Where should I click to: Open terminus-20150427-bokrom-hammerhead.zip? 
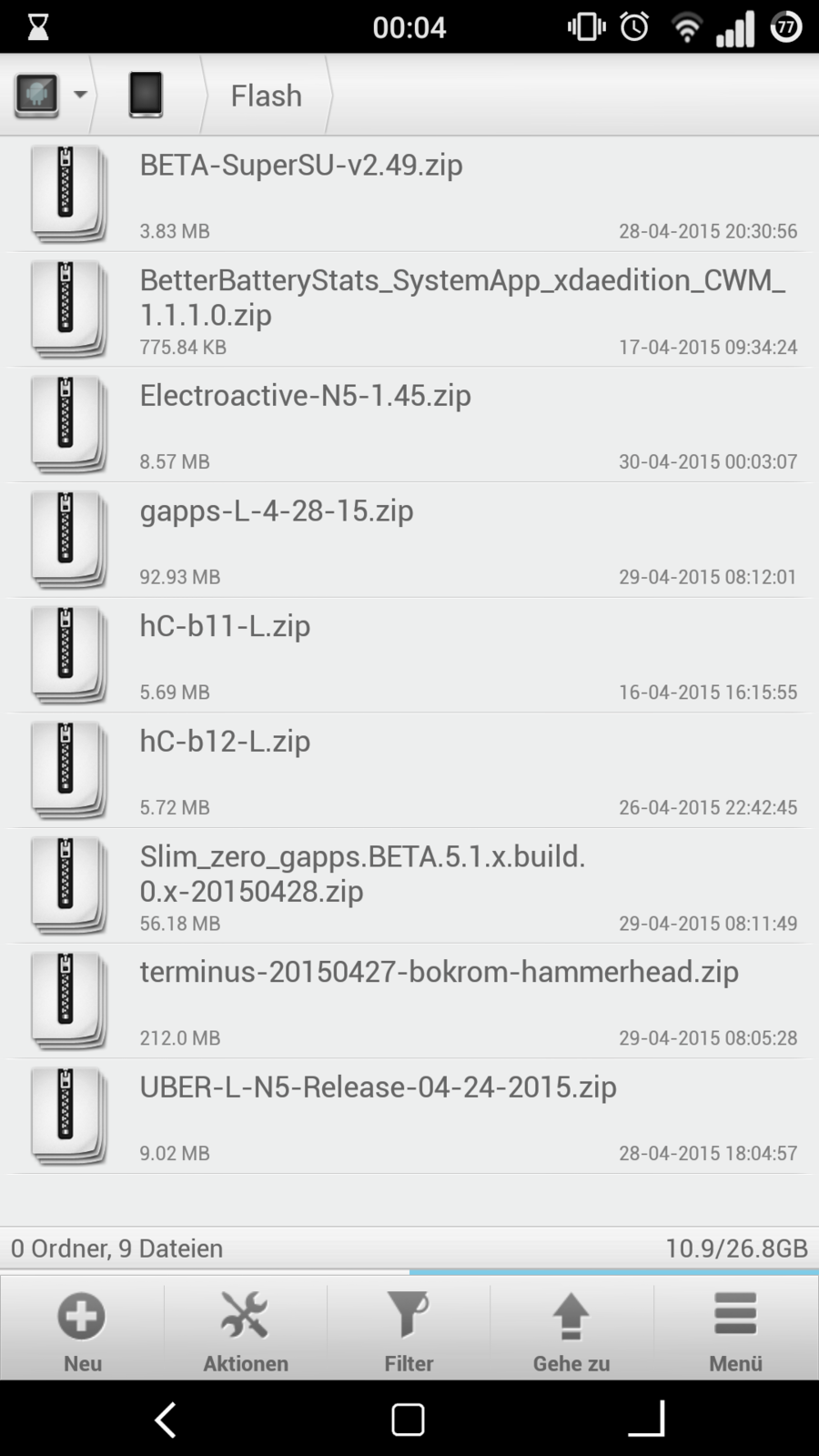point(409,1001)
